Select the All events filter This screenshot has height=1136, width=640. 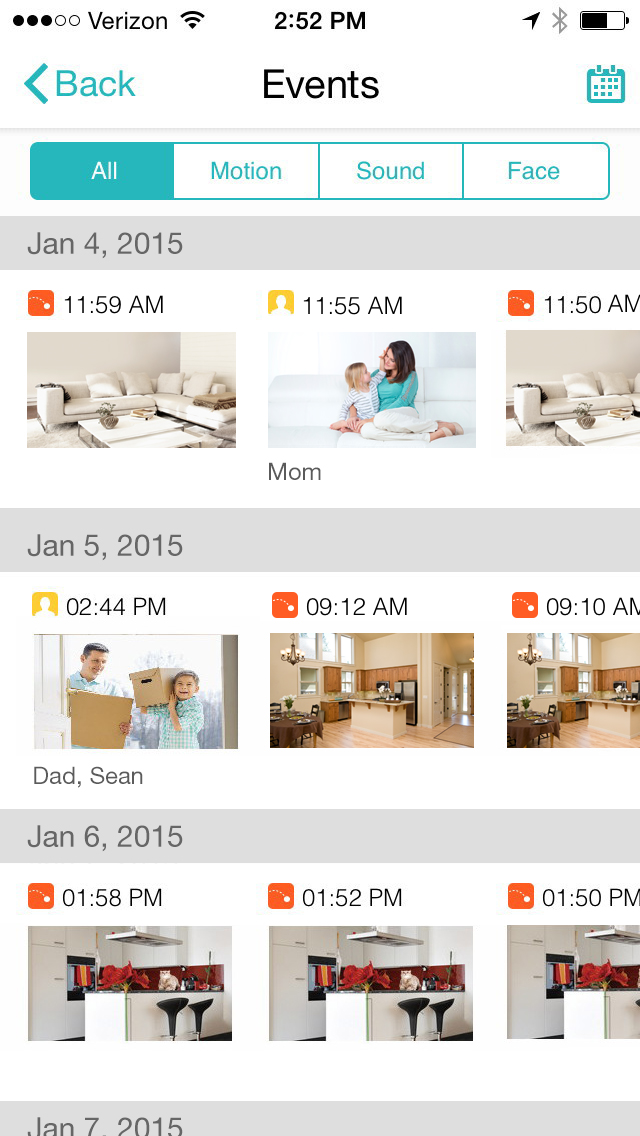[103, 171]
